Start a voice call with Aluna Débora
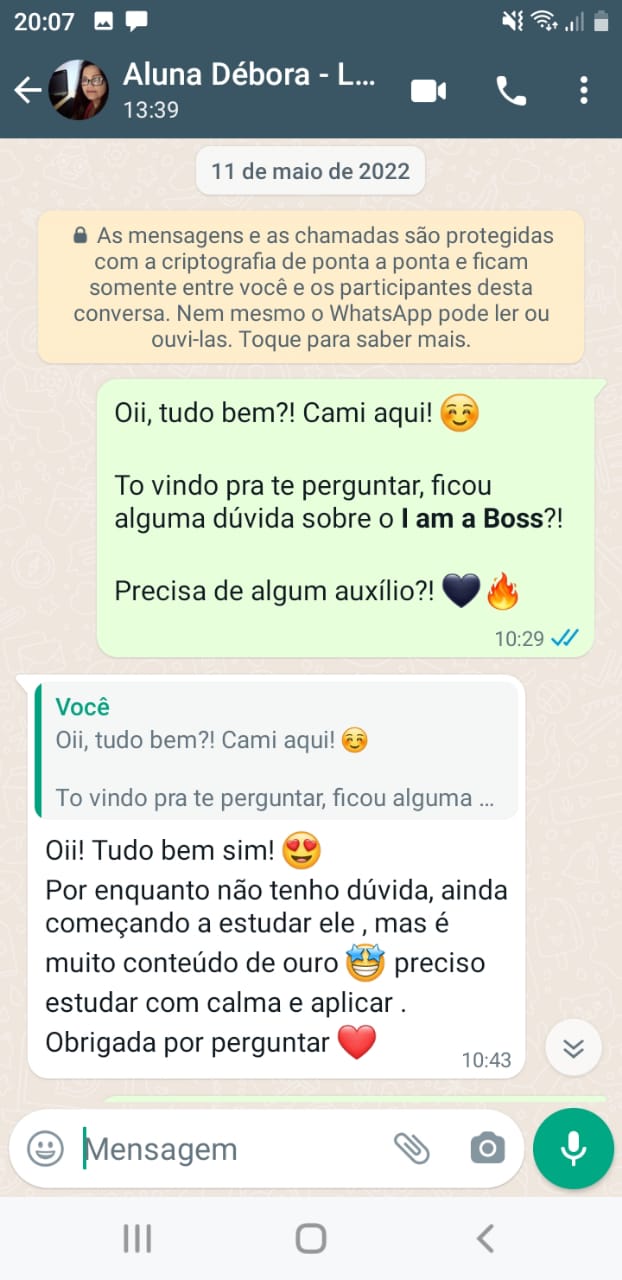622x1280 pixels. (511, 91)
